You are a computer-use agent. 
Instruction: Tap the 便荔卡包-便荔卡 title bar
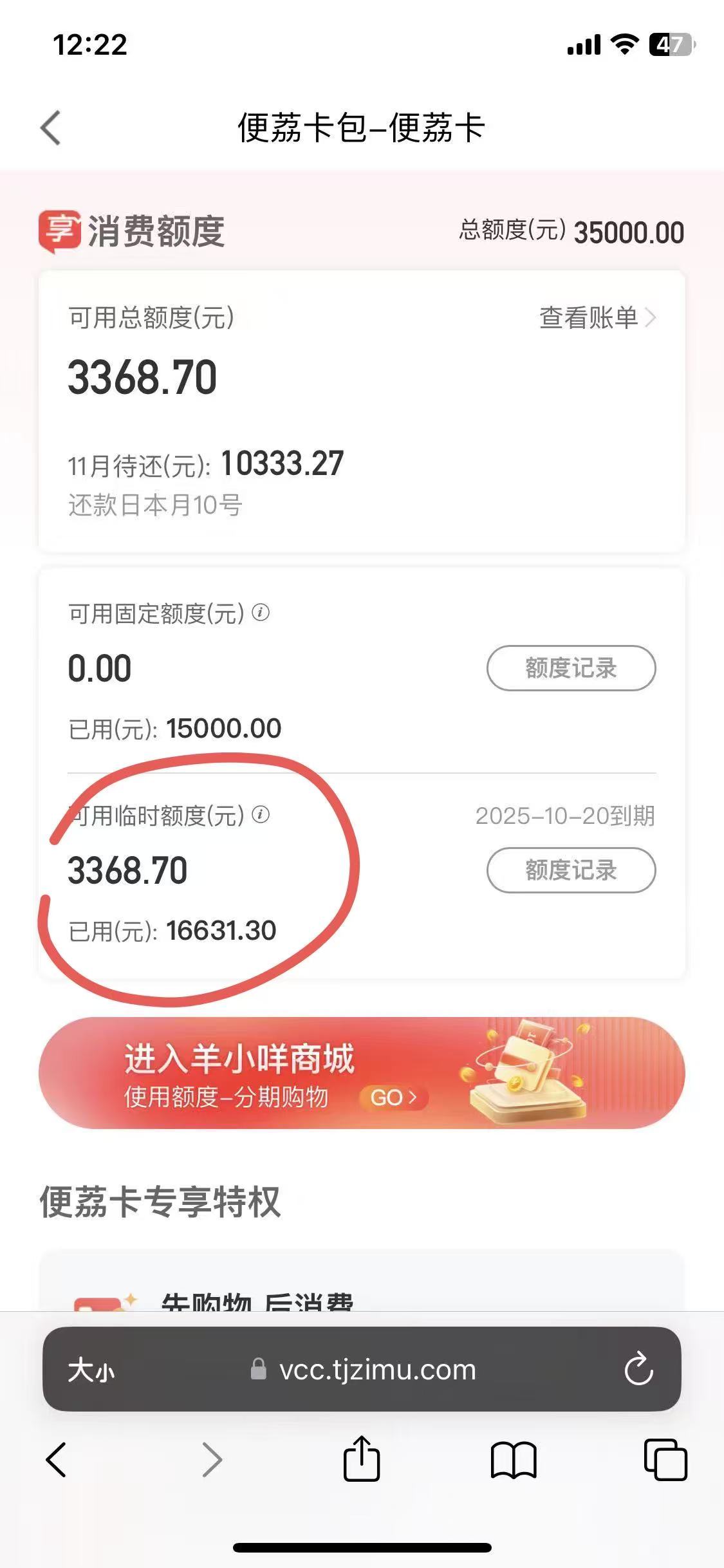pyautogui.click(x=362, y=127)
